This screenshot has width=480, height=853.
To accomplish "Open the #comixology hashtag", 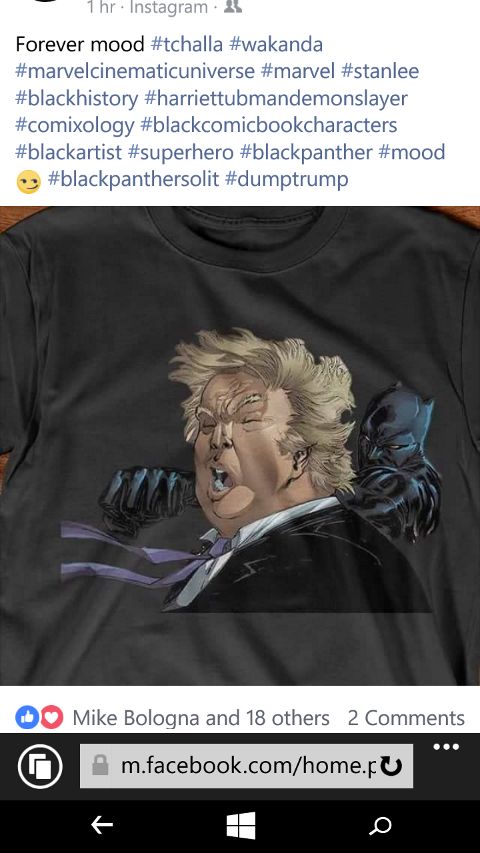I will click(75, 125).
